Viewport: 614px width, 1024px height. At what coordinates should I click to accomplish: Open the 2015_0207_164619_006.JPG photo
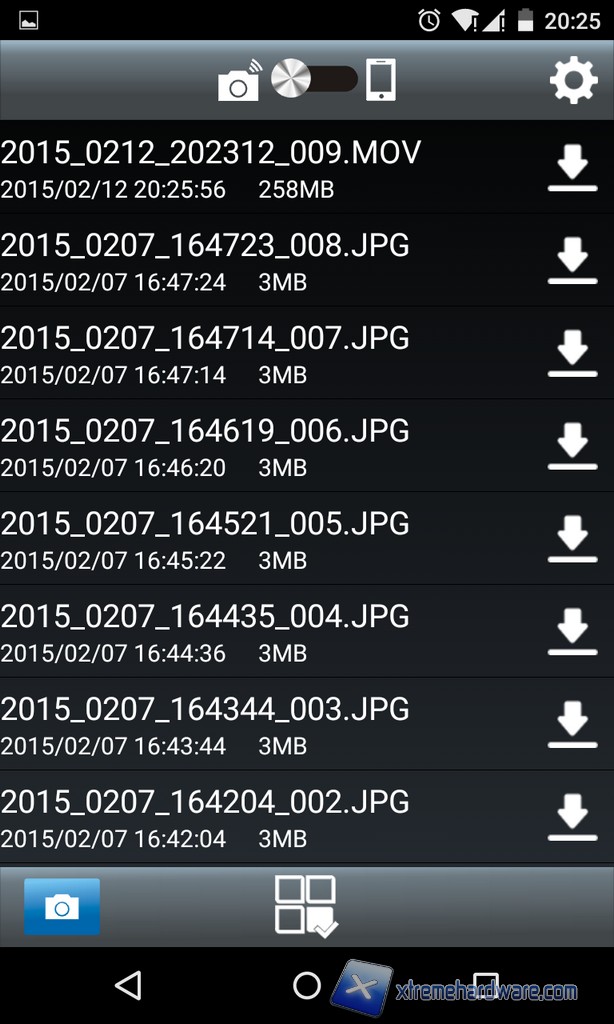pos(206,446)
